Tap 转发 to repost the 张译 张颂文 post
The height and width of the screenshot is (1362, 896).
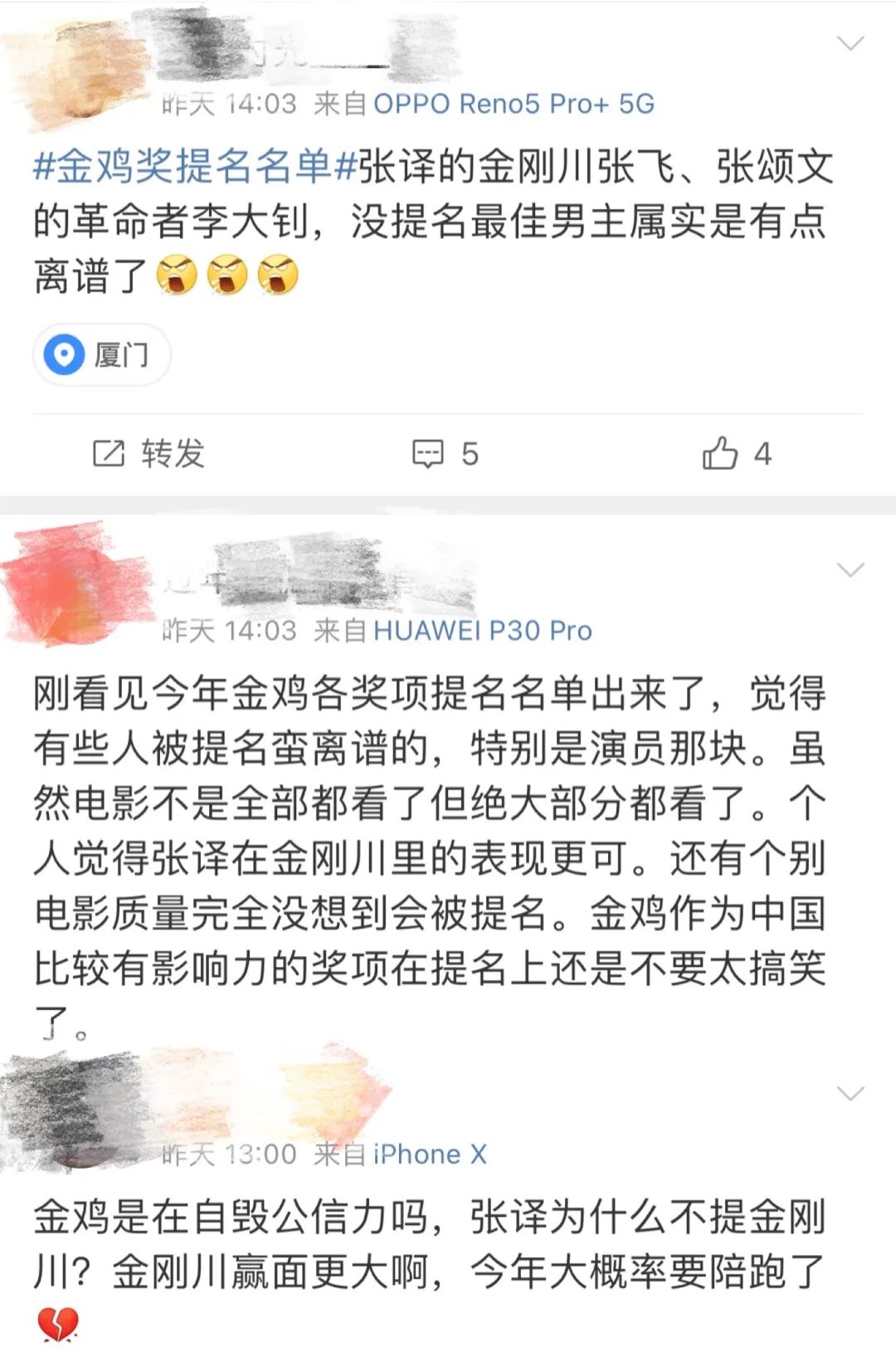(x=149, y=454)
